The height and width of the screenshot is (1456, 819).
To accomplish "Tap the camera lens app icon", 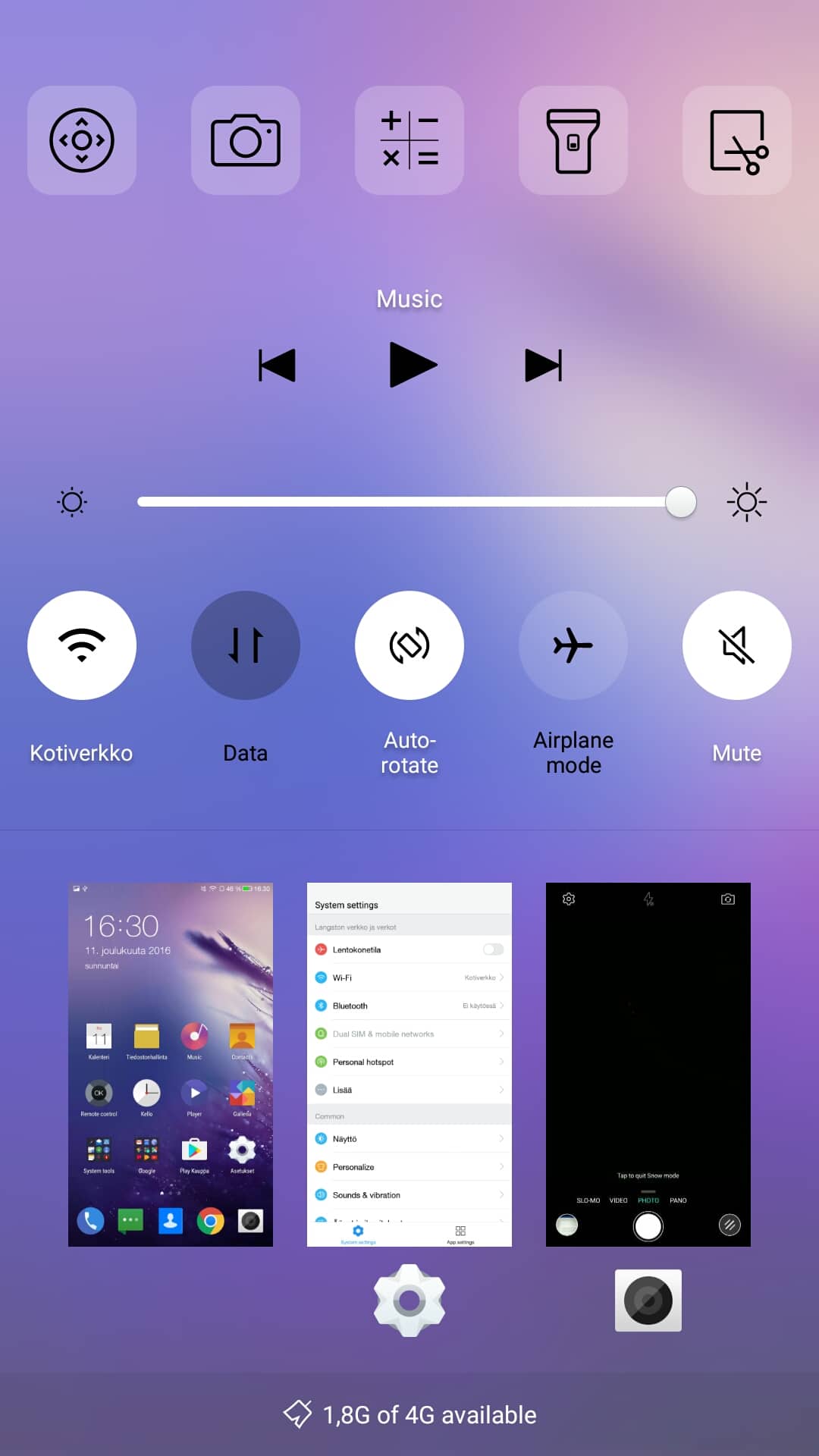I will click(648, 1301).
